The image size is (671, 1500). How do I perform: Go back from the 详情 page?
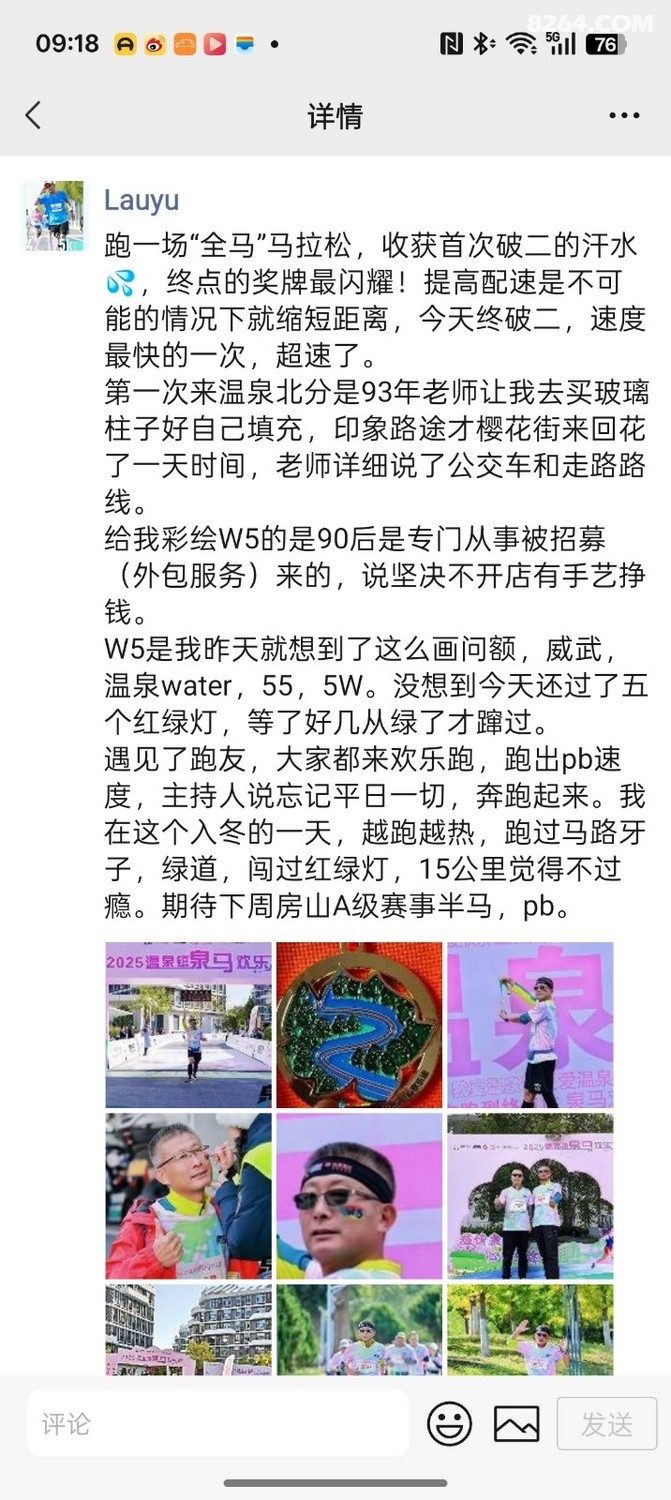[33, 116]
